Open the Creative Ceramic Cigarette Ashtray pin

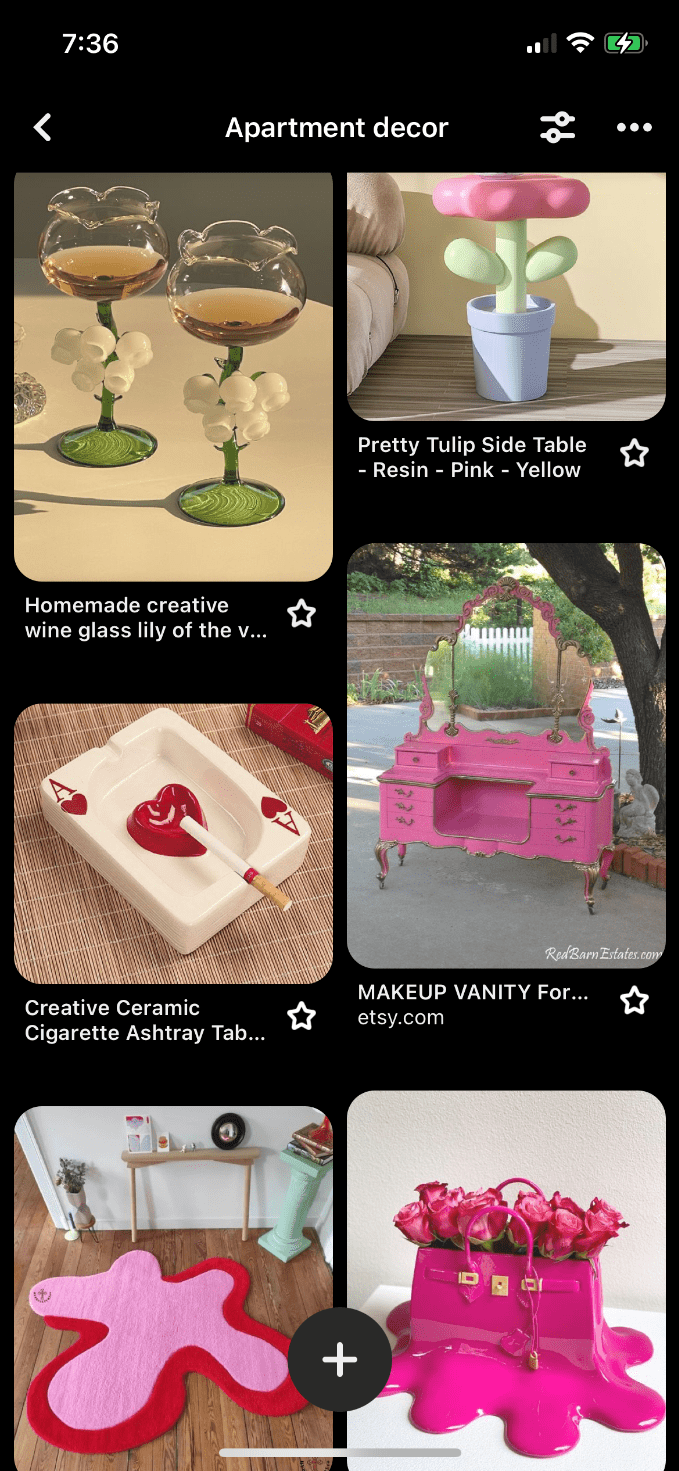tap(173, 843)
